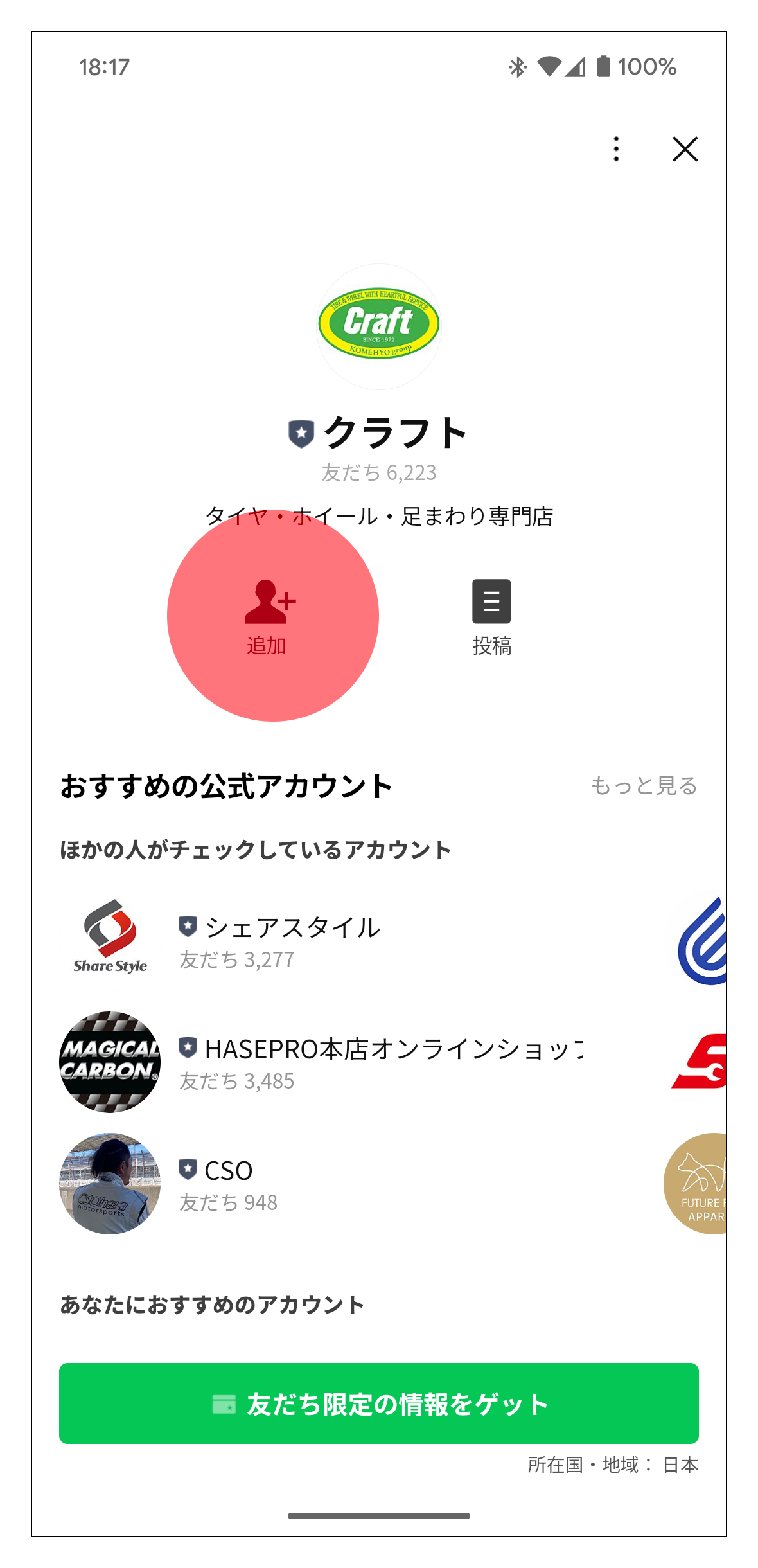The width and height of the screenshot is (758, 1568).
Task: Tap the green 友だち限定の情報をゲット button
Action: pos(379,1404)
